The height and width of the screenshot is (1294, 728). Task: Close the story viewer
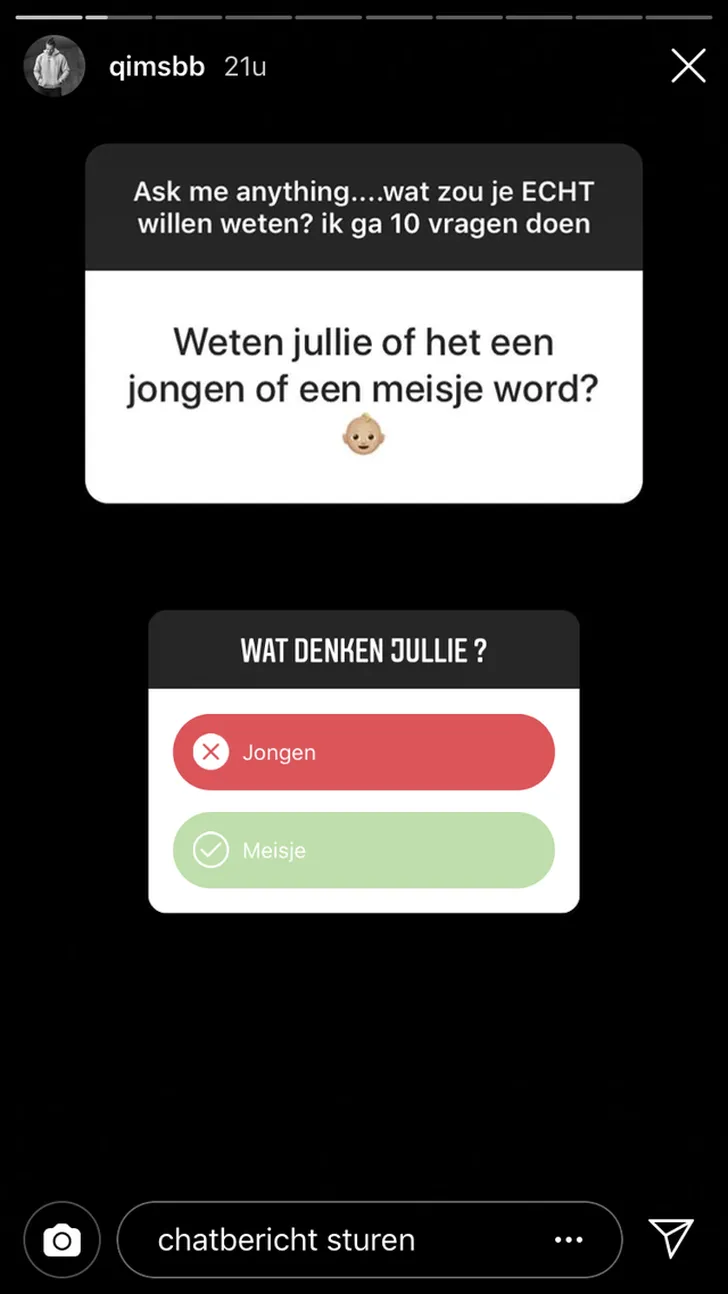tap(688, 66)
